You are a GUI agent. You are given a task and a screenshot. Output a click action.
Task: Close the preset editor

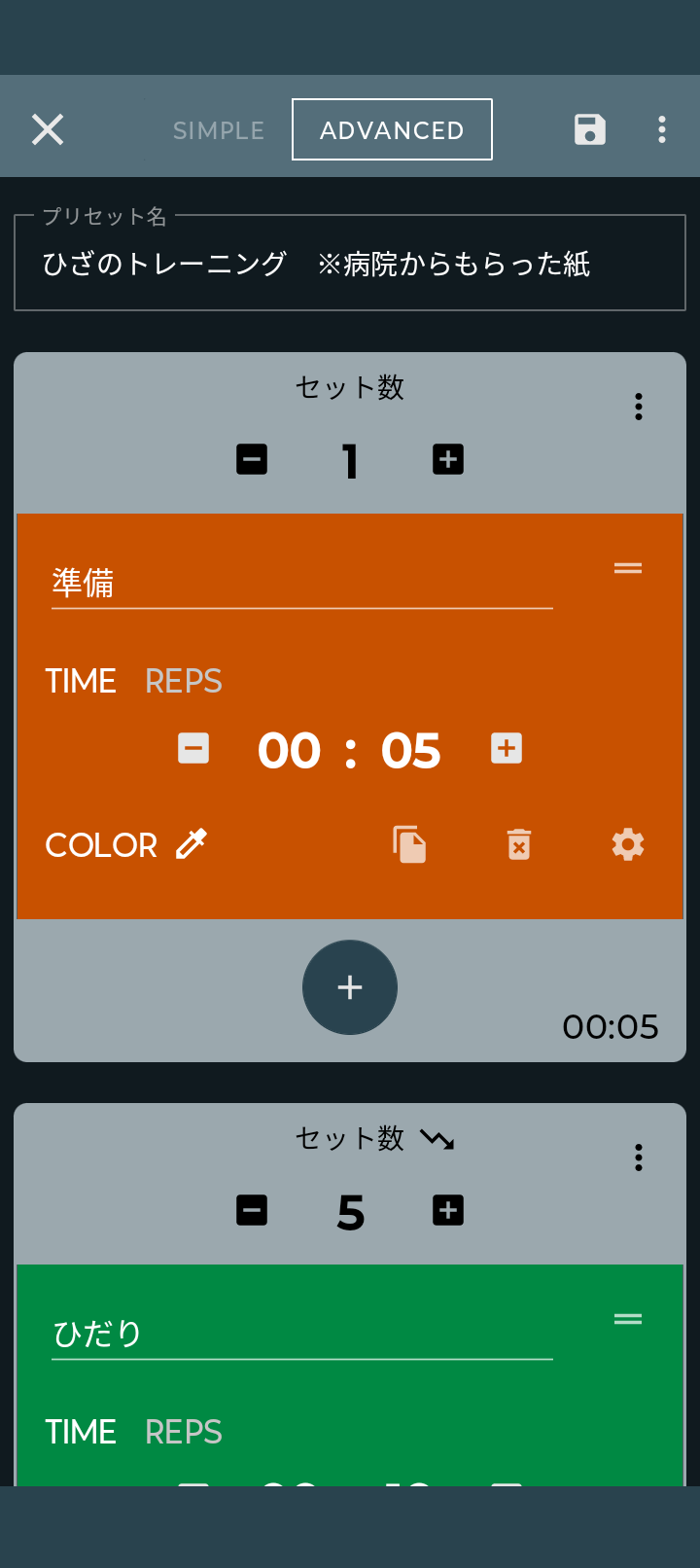click(48, 129)
